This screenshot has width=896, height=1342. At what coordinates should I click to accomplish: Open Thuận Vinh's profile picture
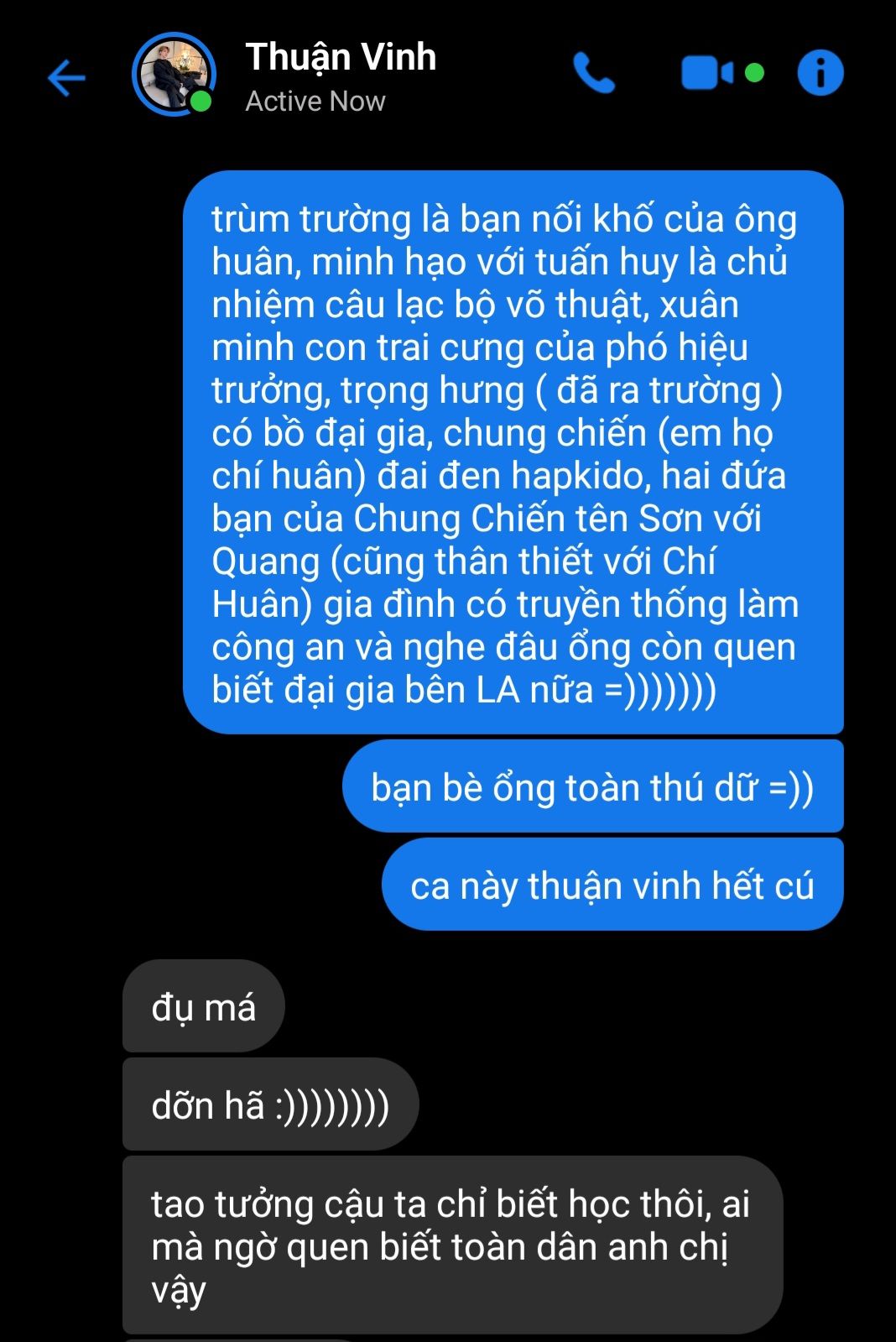[x=174, y=75]
